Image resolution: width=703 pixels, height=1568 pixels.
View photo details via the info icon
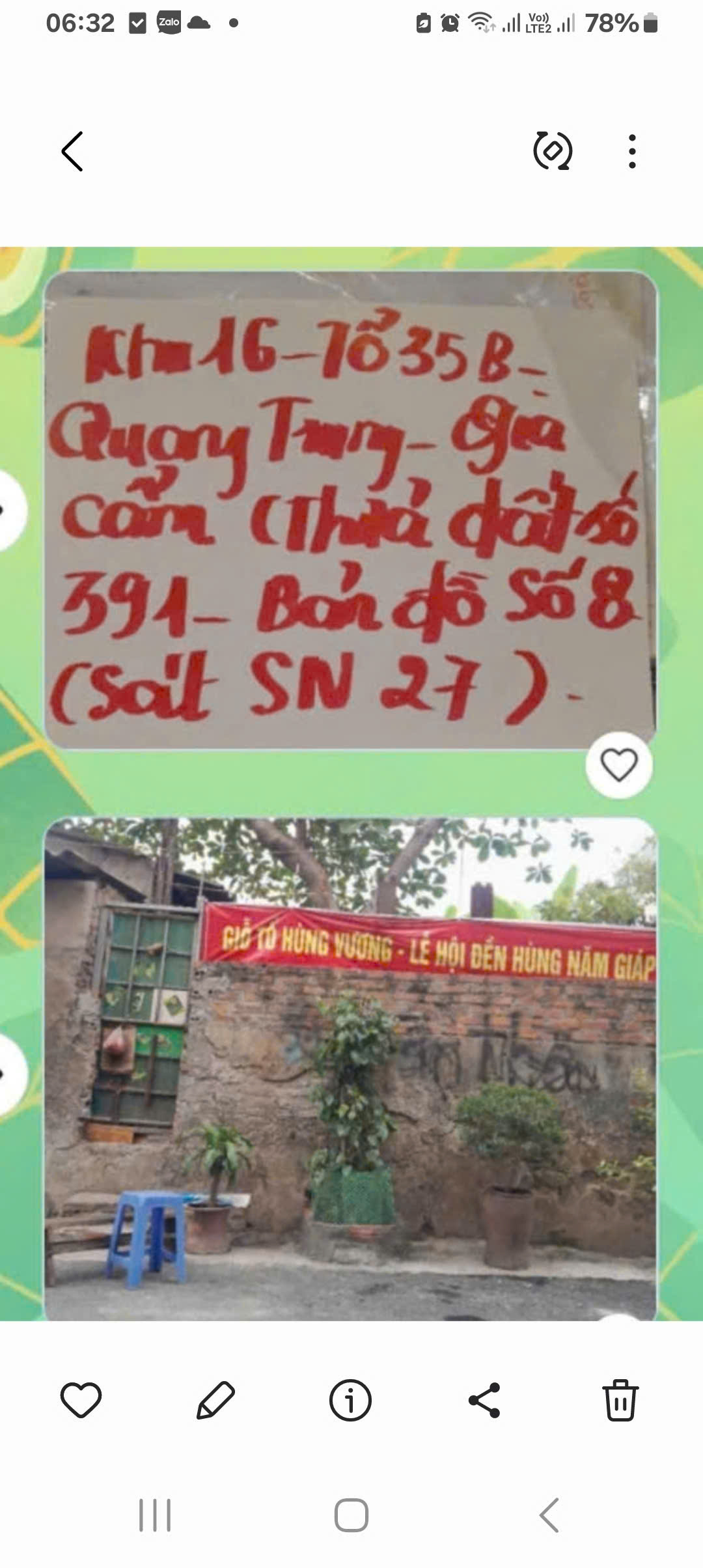(x=350, y=1399)
